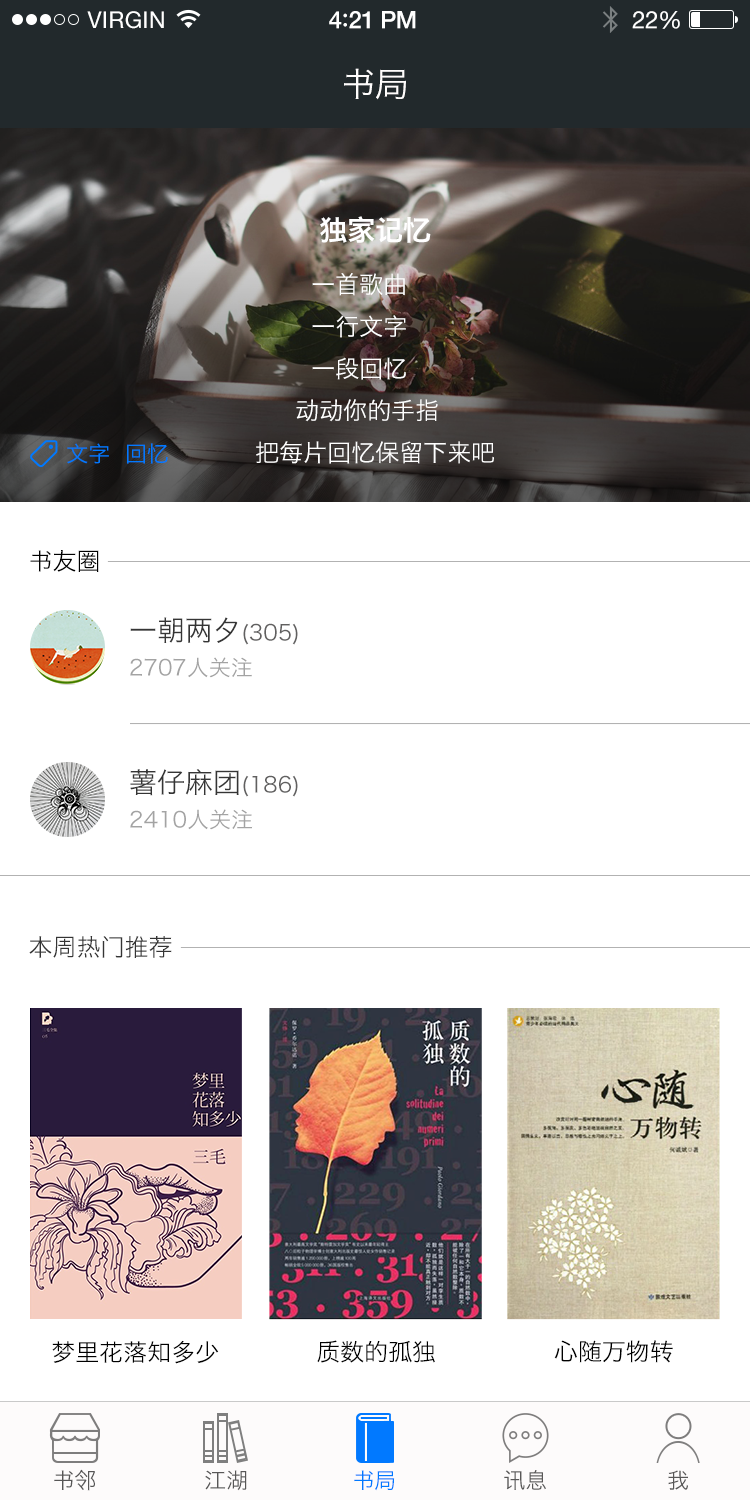Open the 薯仔麻团 book circle
The width and height of the screenshot is (750, 1500).
tap(214, 799)
